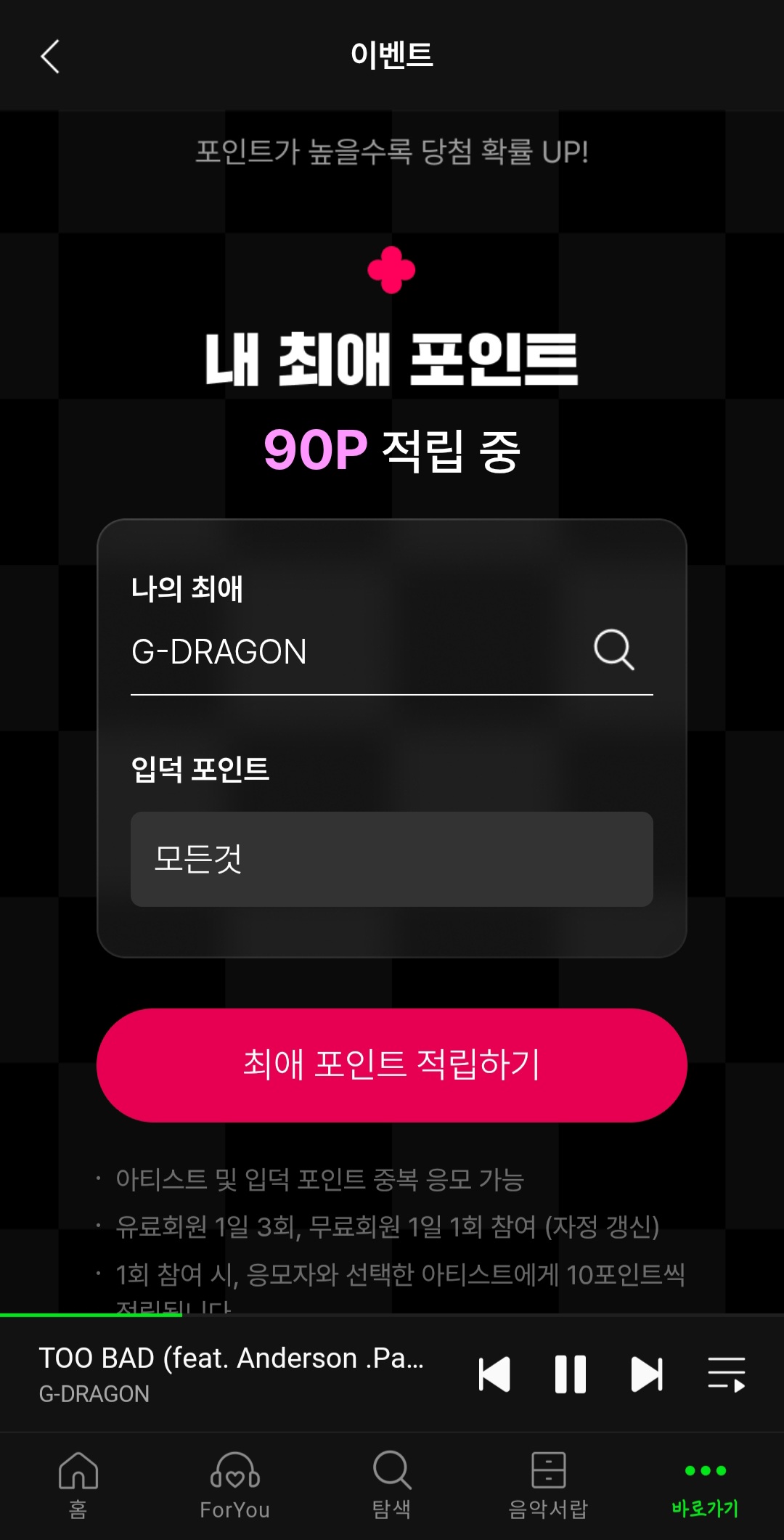
Task: Switch to the ForYou tab
Action: coord(235,1486)
